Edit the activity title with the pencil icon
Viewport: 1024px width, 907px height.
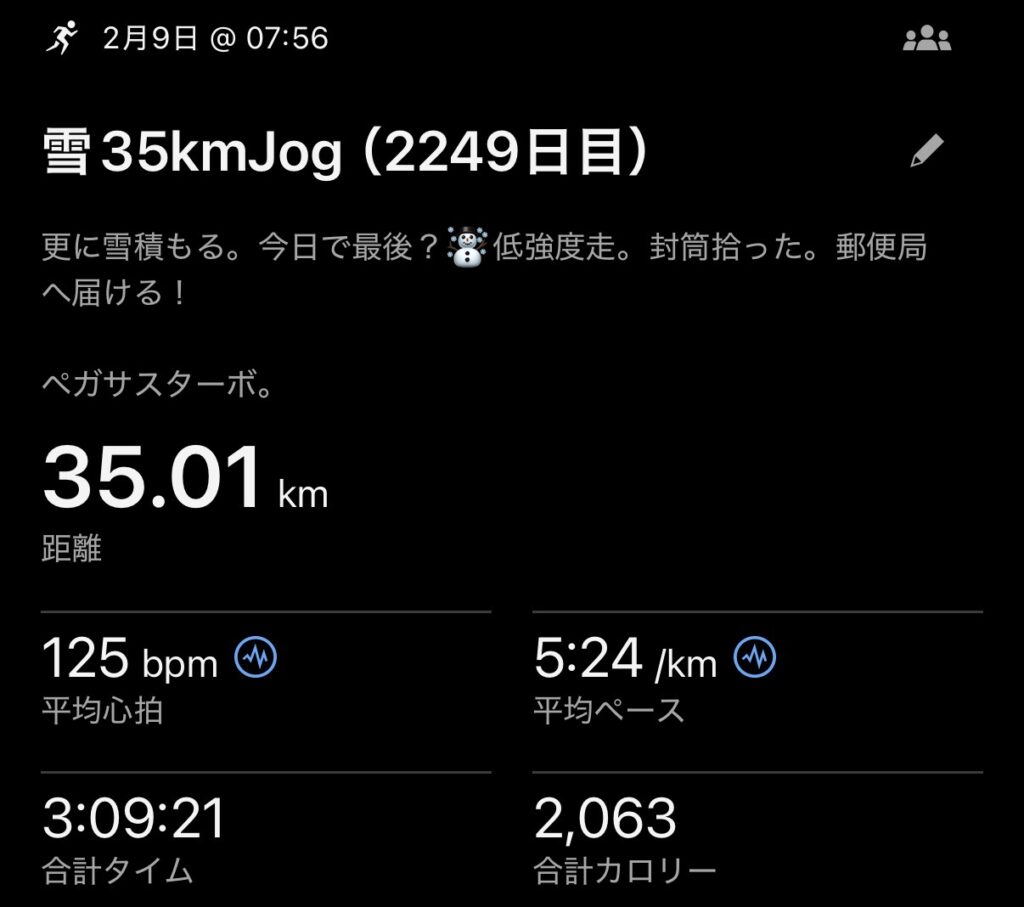[x=927, y=152]
